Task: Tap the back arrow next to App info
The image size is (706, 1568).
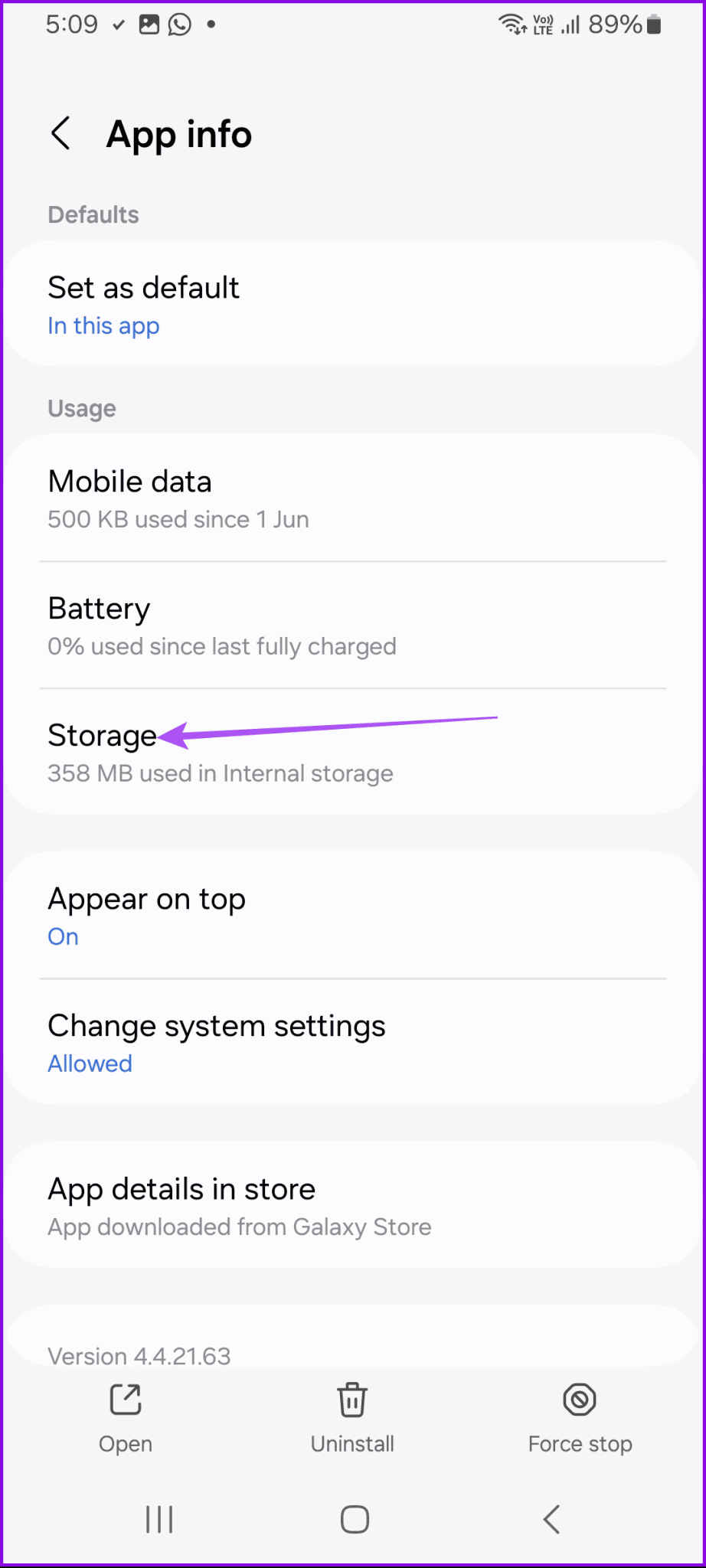Action: coord(60,133)
